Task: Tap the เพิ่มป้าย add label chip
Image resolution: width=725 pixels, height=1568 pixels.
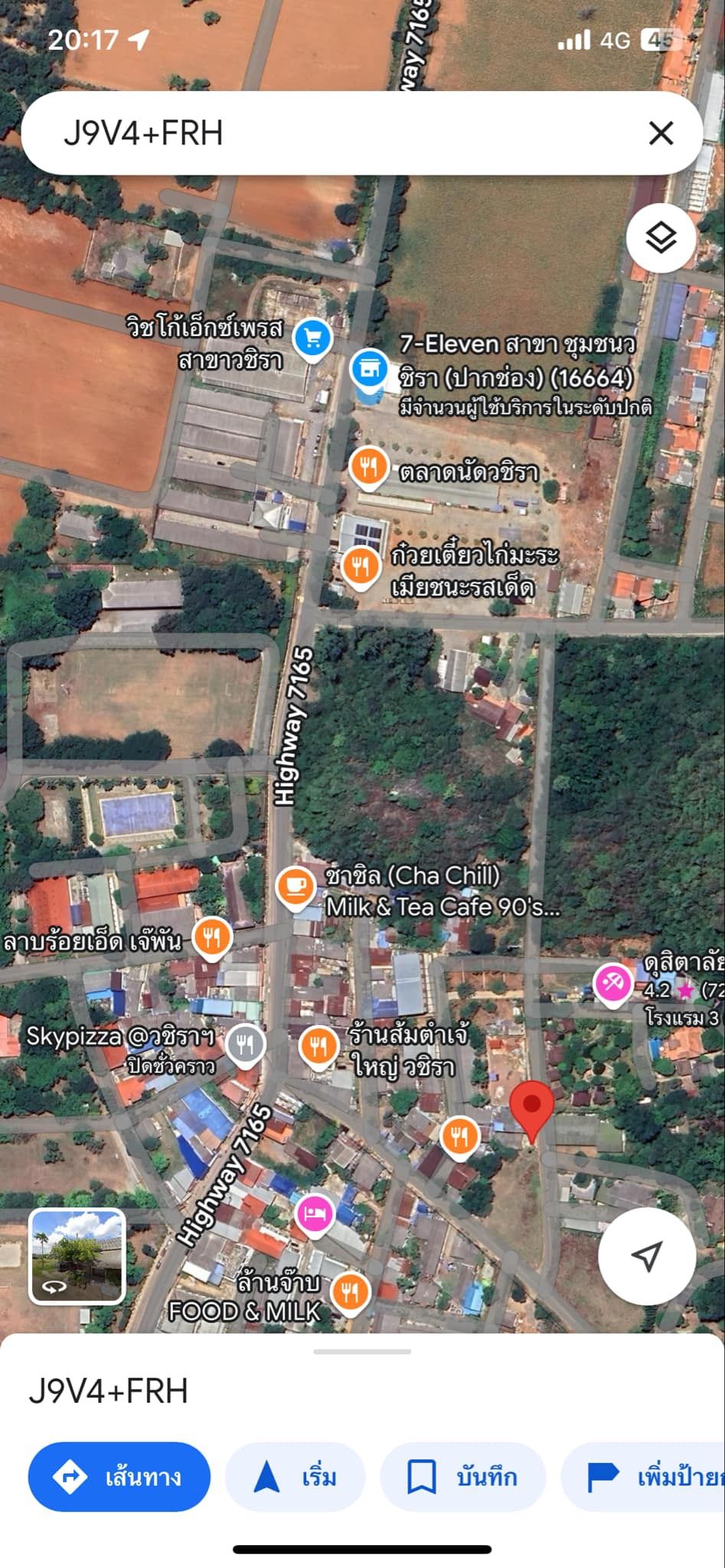Action: [643, 1476]
